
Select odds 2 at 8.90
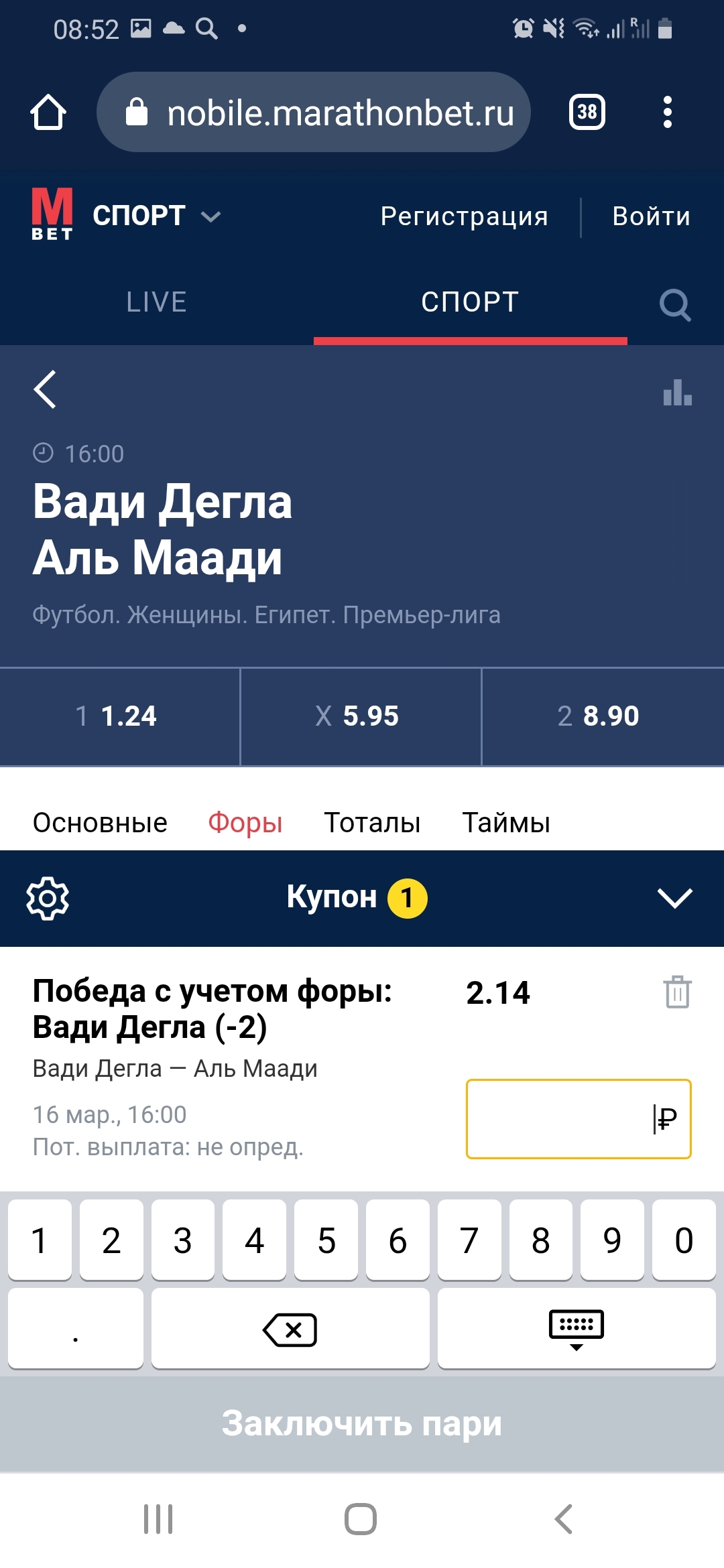pos(602,716)
